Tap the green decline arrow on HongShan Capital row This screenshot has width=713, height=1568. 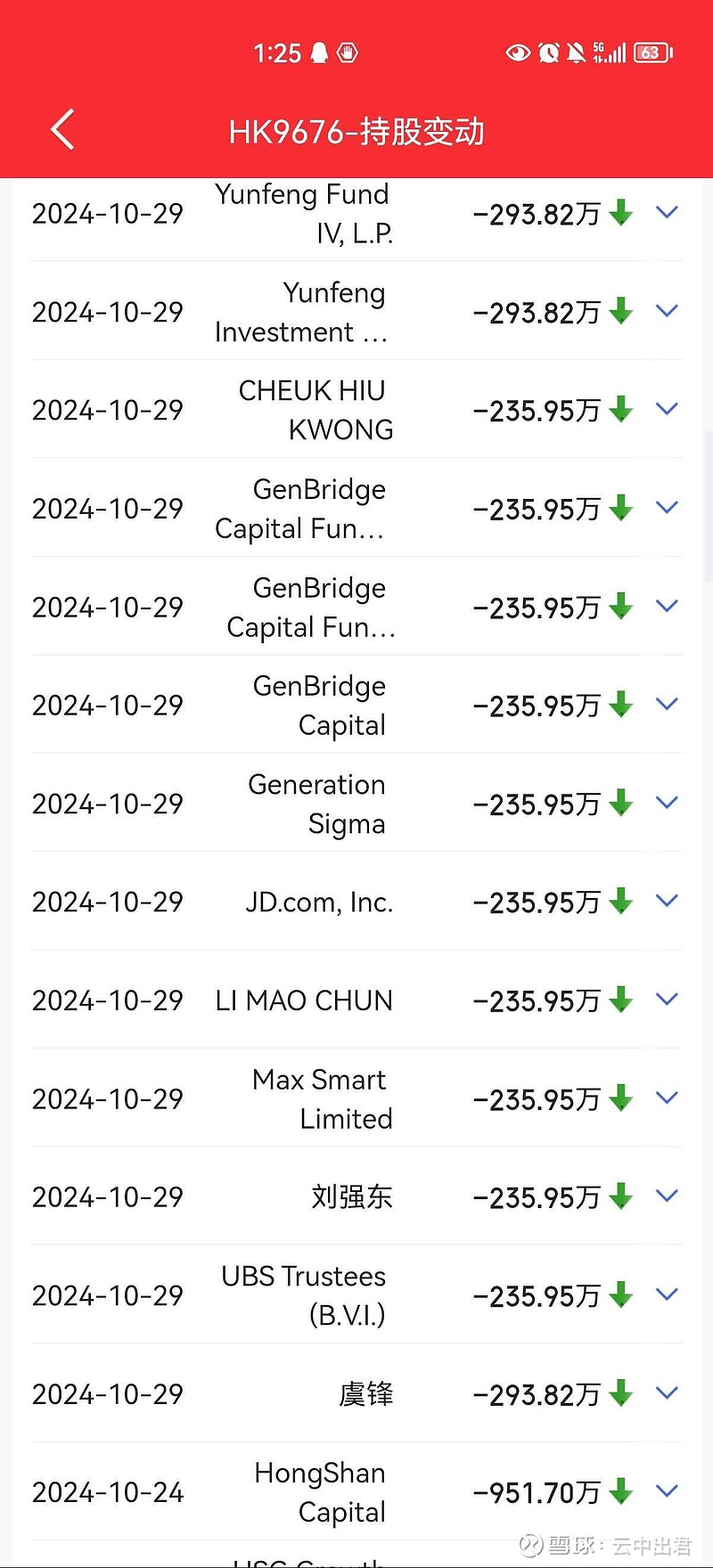point(620,1492)
